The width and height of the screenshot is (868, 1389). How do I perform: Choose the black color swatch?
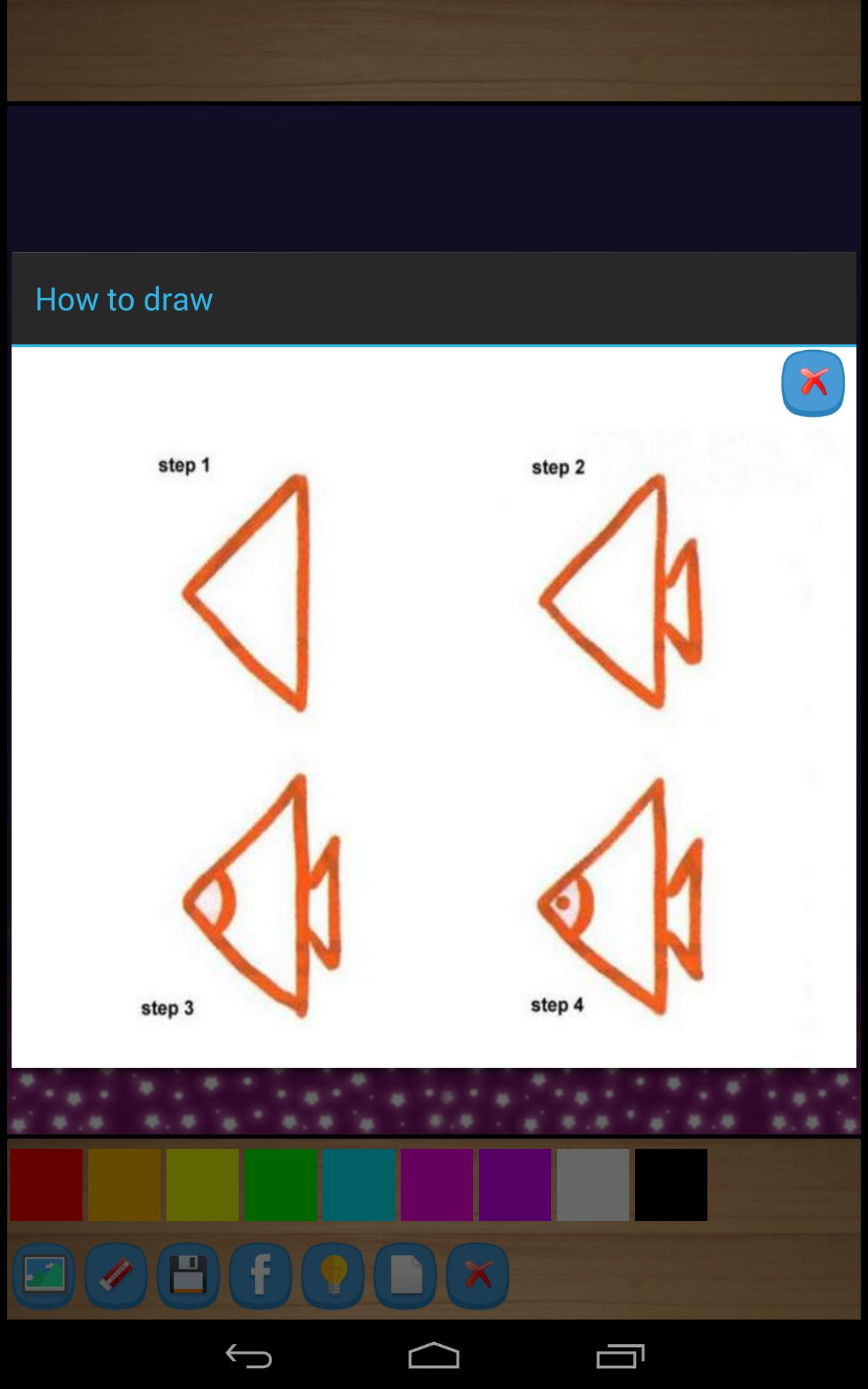point(671,1185)
